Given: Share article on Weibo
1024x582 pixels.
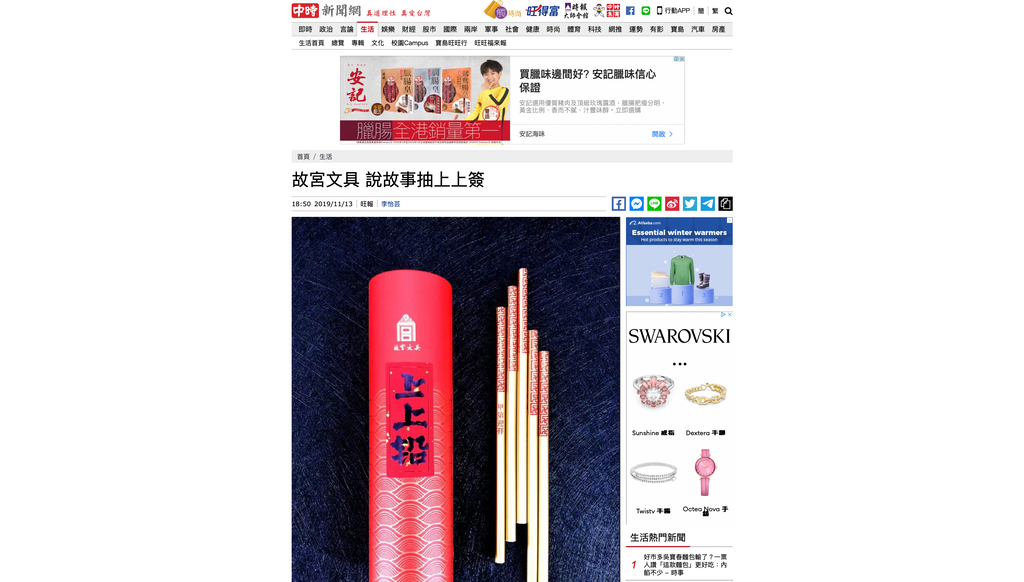Looking at the screenshot, I should (x=672, y=204).
